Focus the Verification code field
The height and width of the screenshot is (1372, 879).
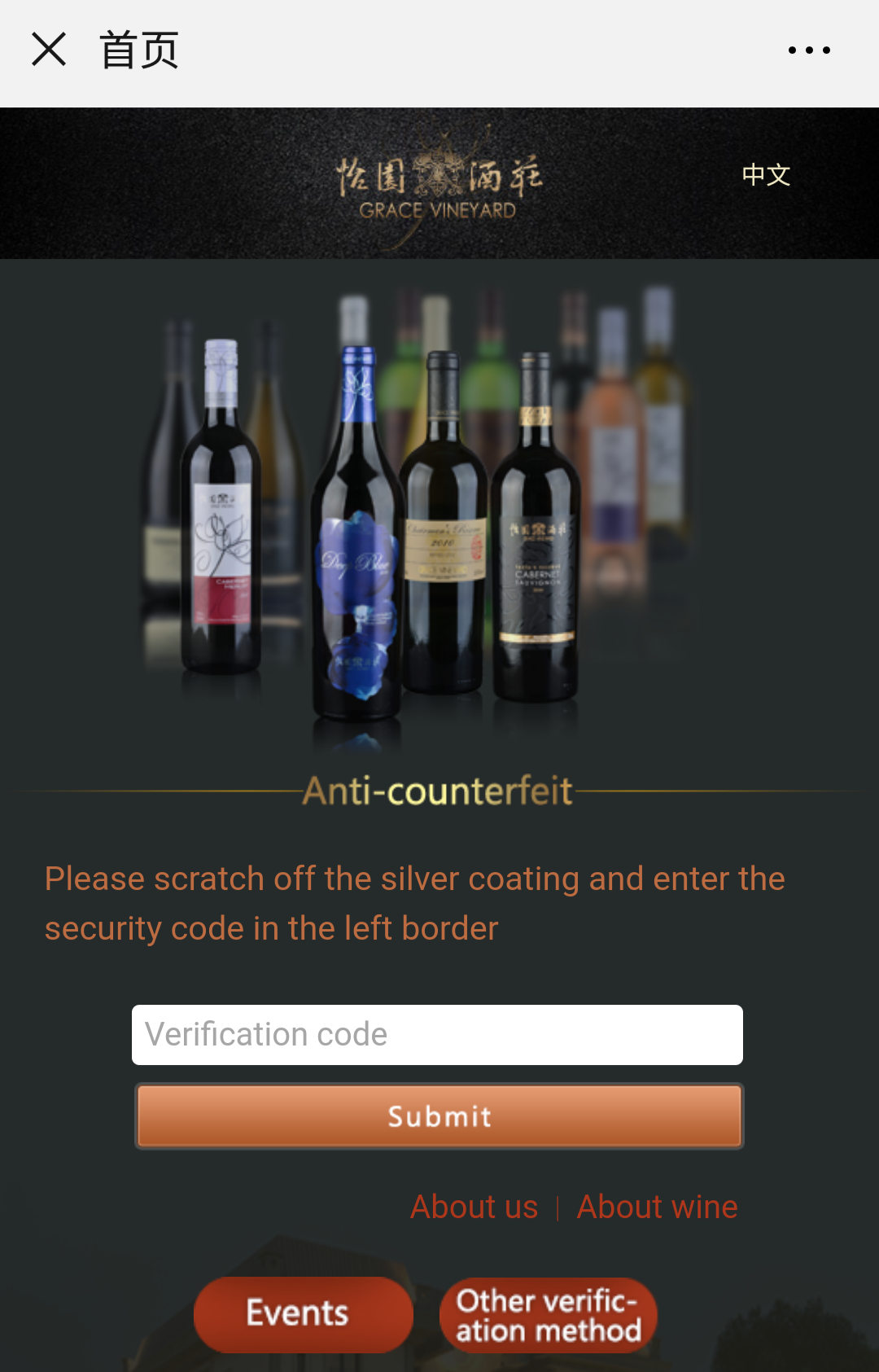(437, 1035)
